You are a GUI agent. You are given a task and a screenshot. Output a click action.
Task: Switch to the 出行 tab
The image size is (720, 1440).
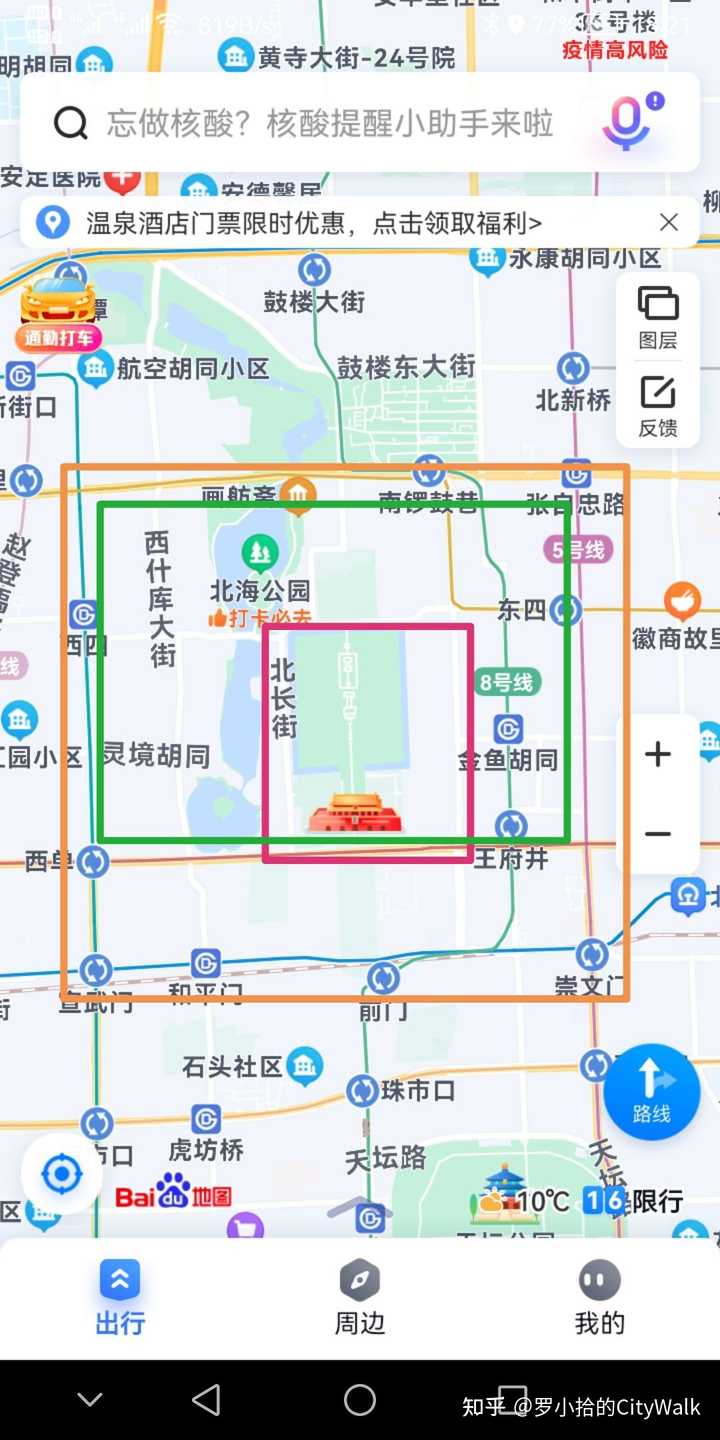click(x=120, y=1298)
